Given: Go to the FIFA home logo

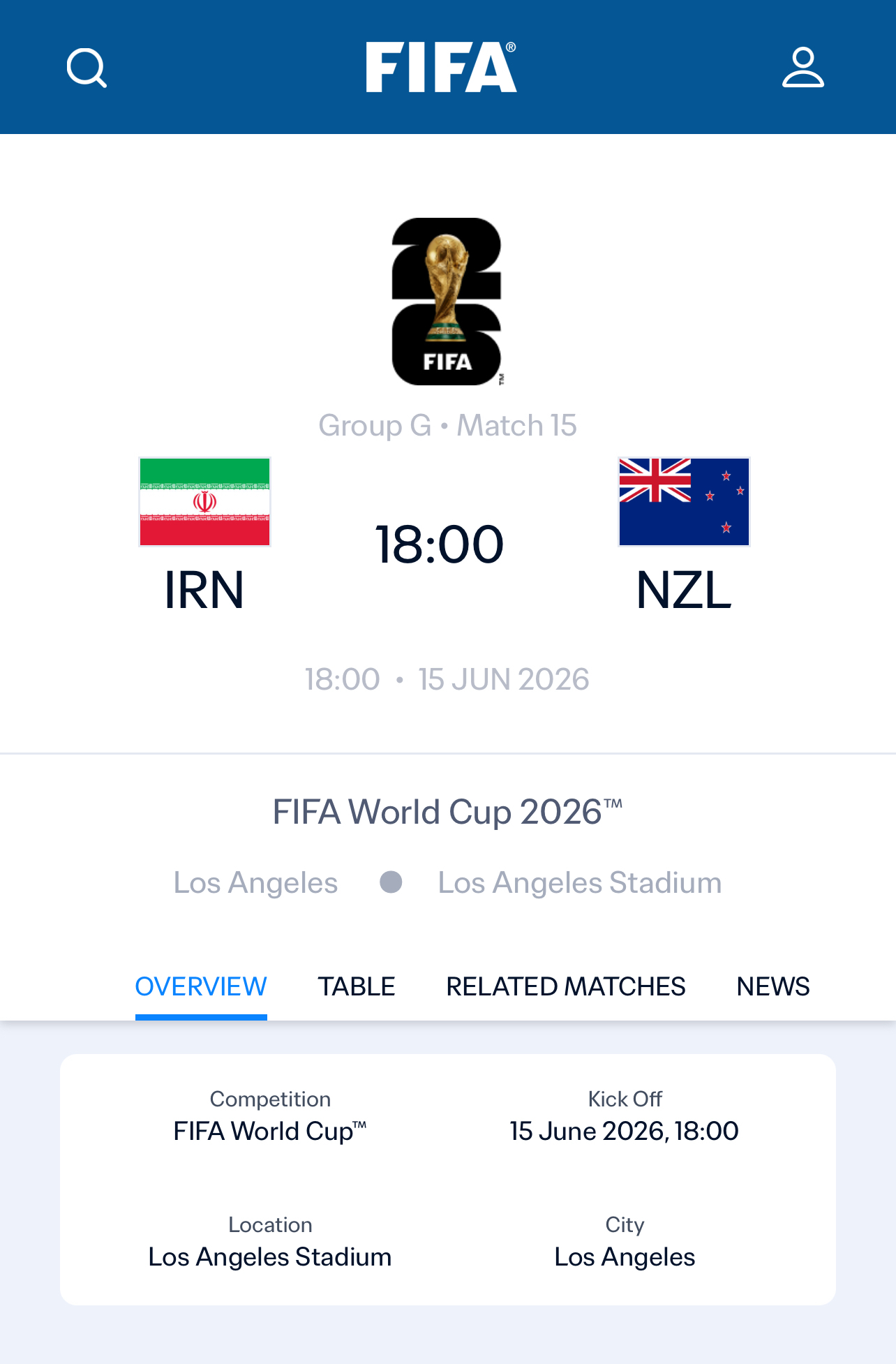Looking at the screenshot, I should pos(441,67).
